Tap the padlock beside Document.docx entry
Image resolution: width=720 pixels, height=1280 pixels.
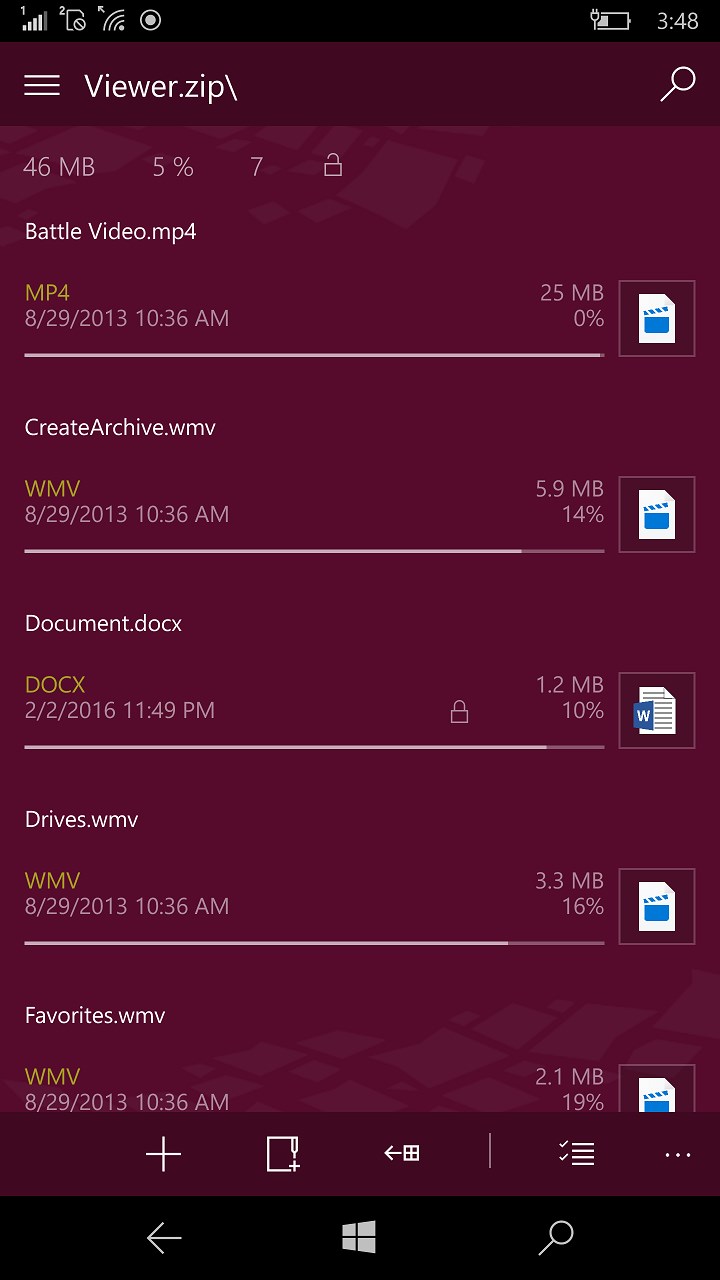coord(460,711)
